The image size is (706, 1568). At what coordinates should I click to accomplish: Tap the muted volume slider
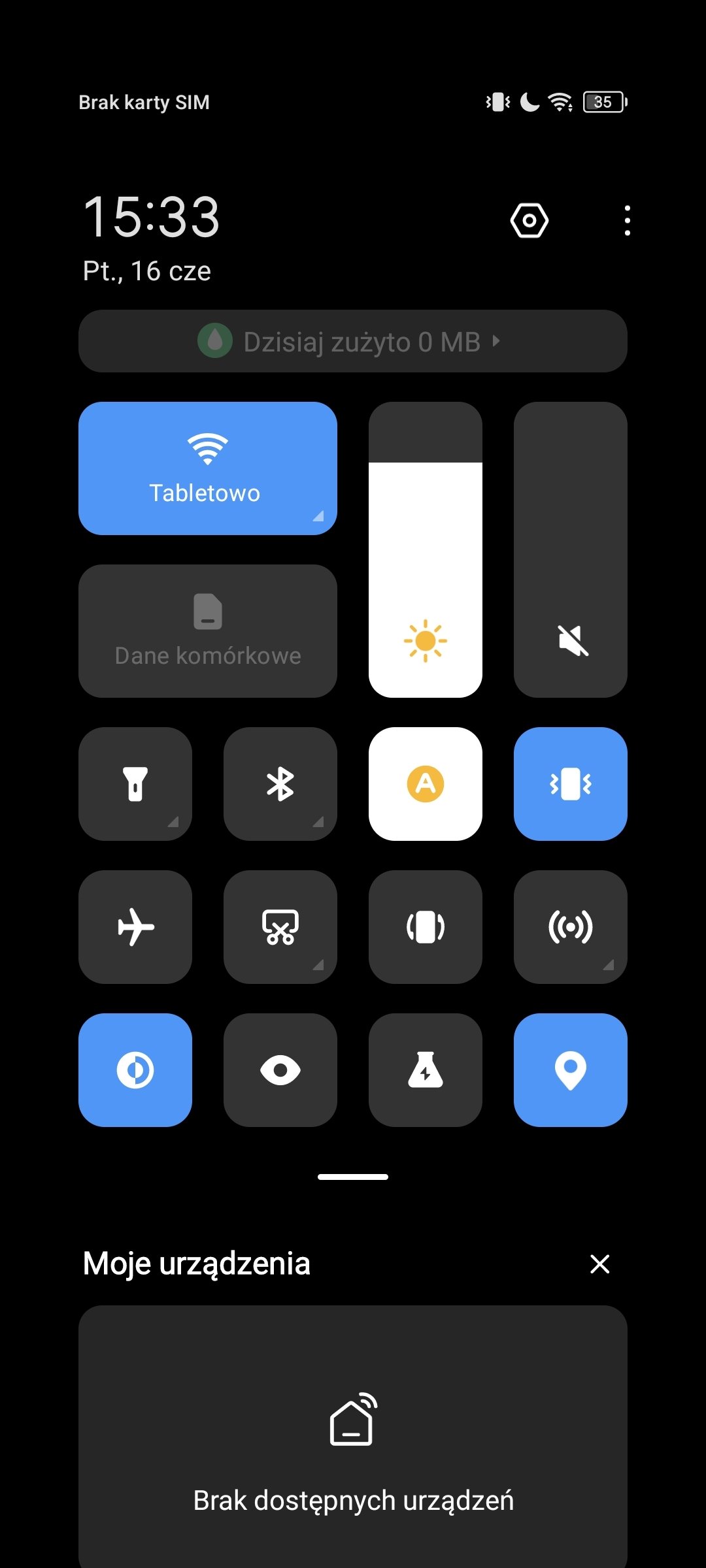(x=571, y=549)
